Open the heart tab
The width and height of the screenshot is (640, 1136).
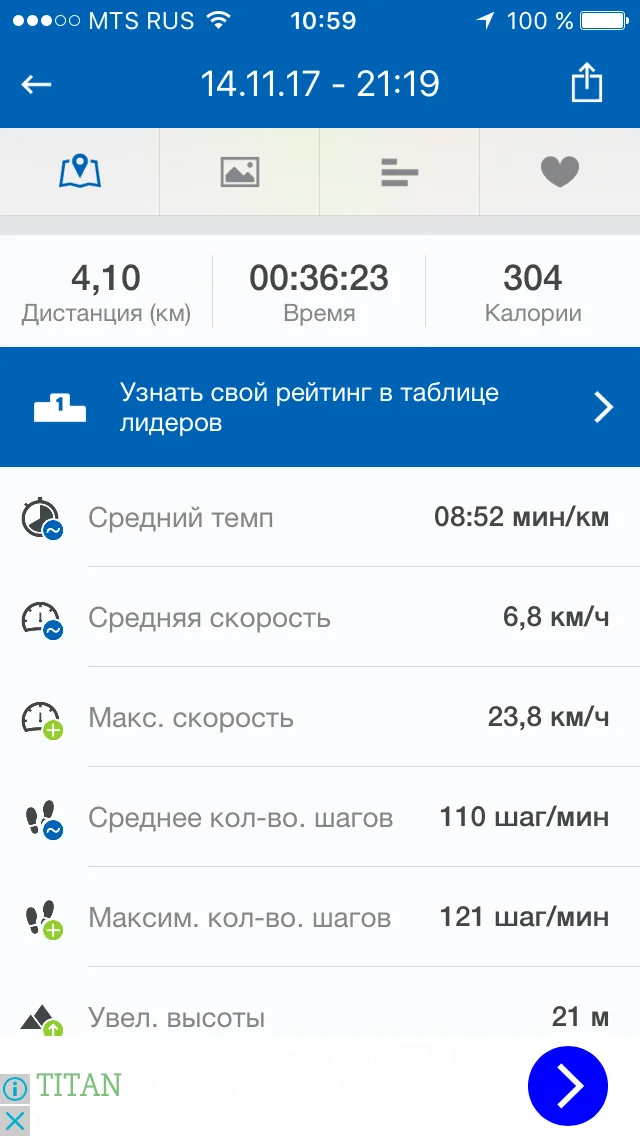(560, 172)
